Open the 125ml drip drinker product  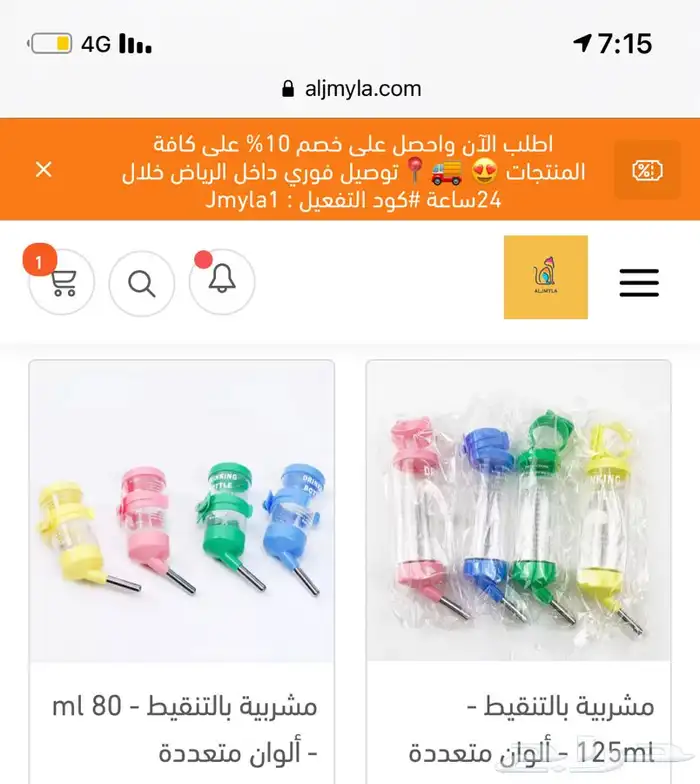518,510
